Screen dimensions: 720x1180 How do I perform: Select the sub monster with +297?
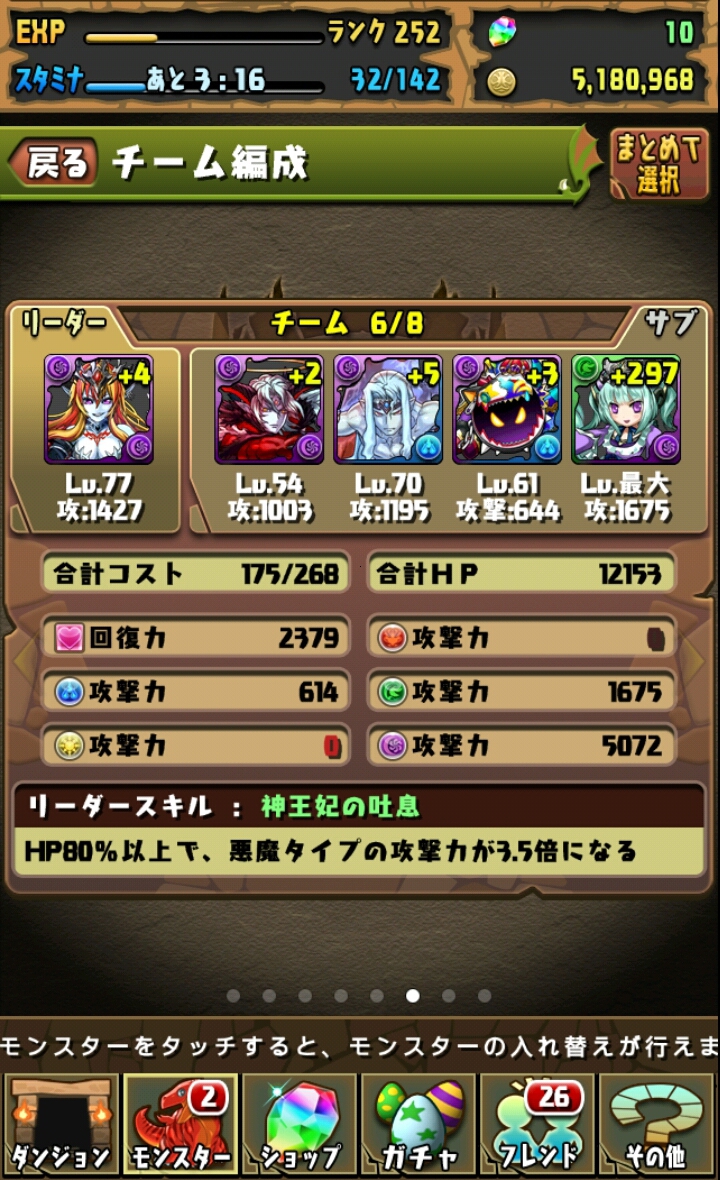click(x=626, y=409)
